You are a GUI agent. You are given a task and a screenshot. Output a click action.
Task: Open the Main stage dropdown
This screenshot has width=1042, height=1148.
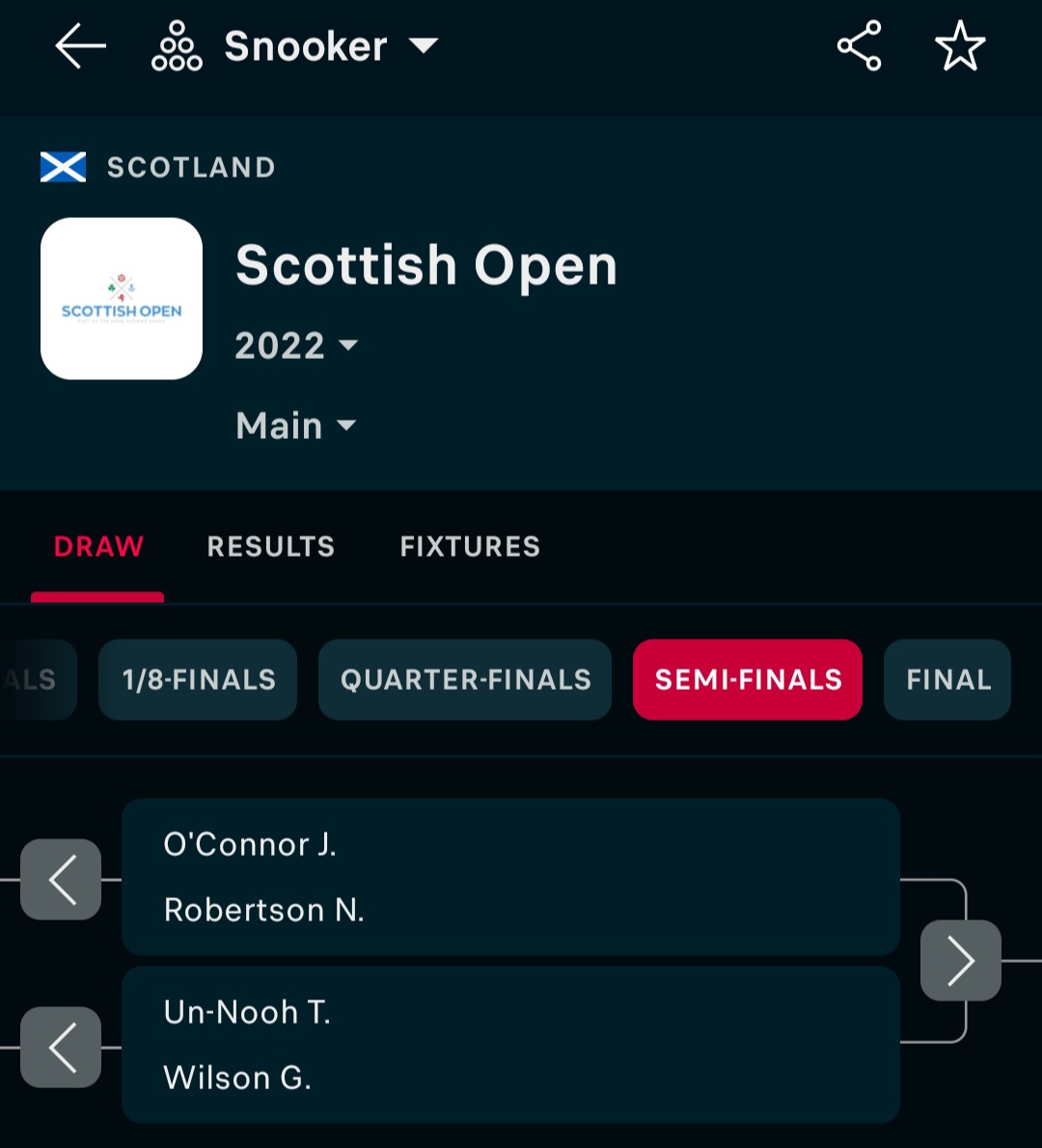pos(296,425)
